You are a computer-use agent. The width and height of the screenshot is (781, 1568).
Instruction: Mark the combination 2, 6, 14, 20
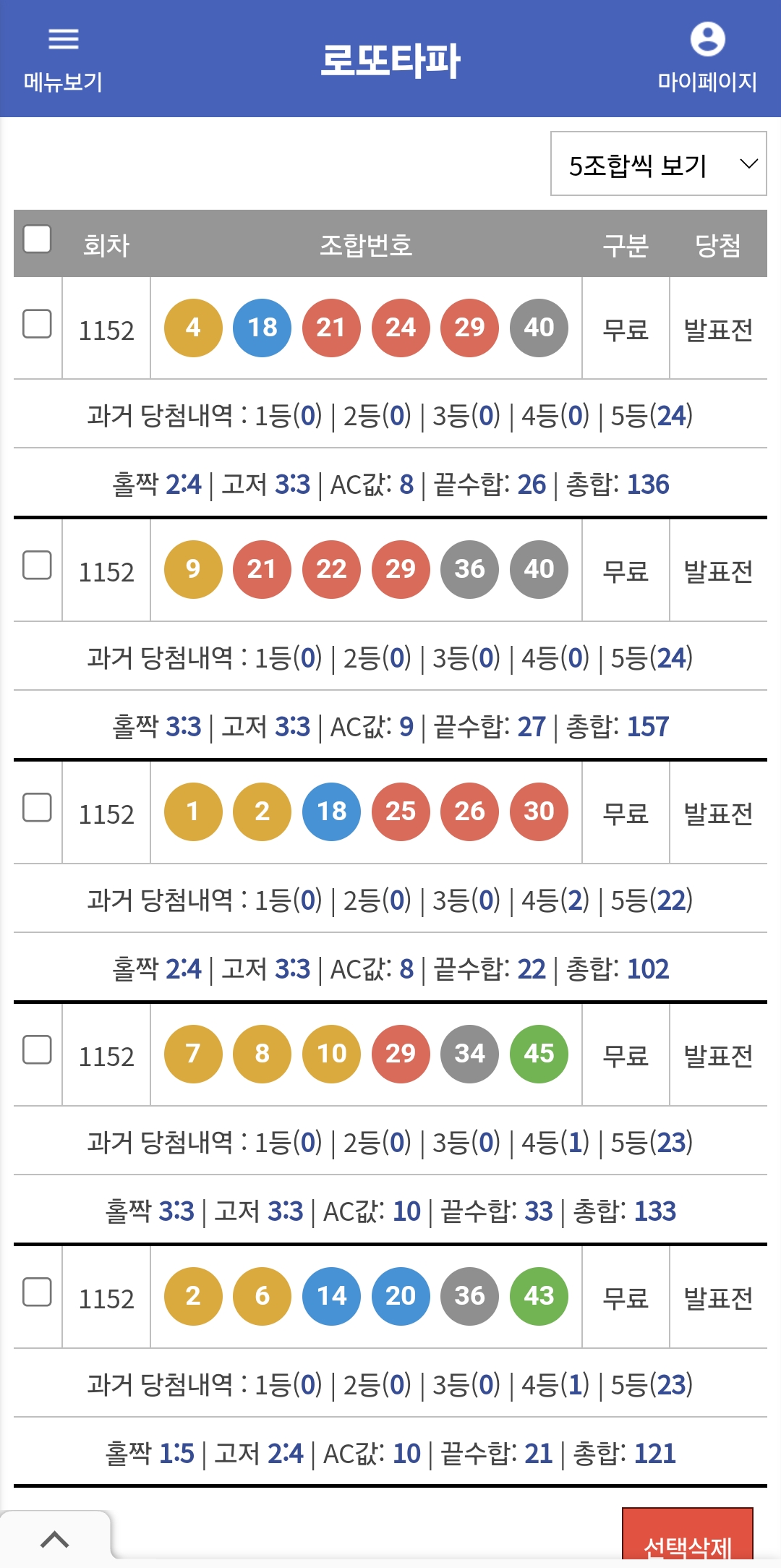click(37, 1292)
